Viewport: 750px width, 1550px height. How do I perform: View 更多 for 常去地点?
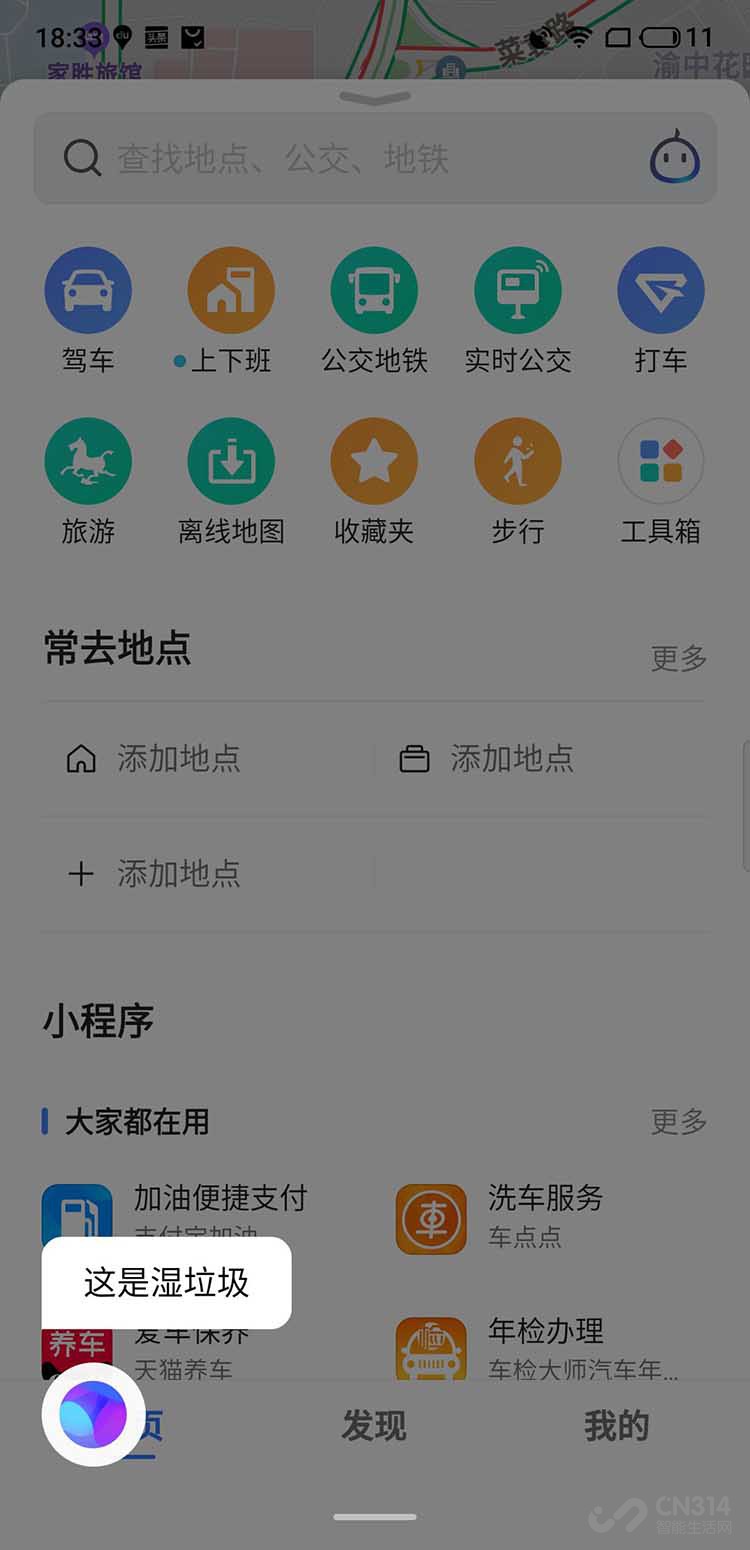pos(679,658)
